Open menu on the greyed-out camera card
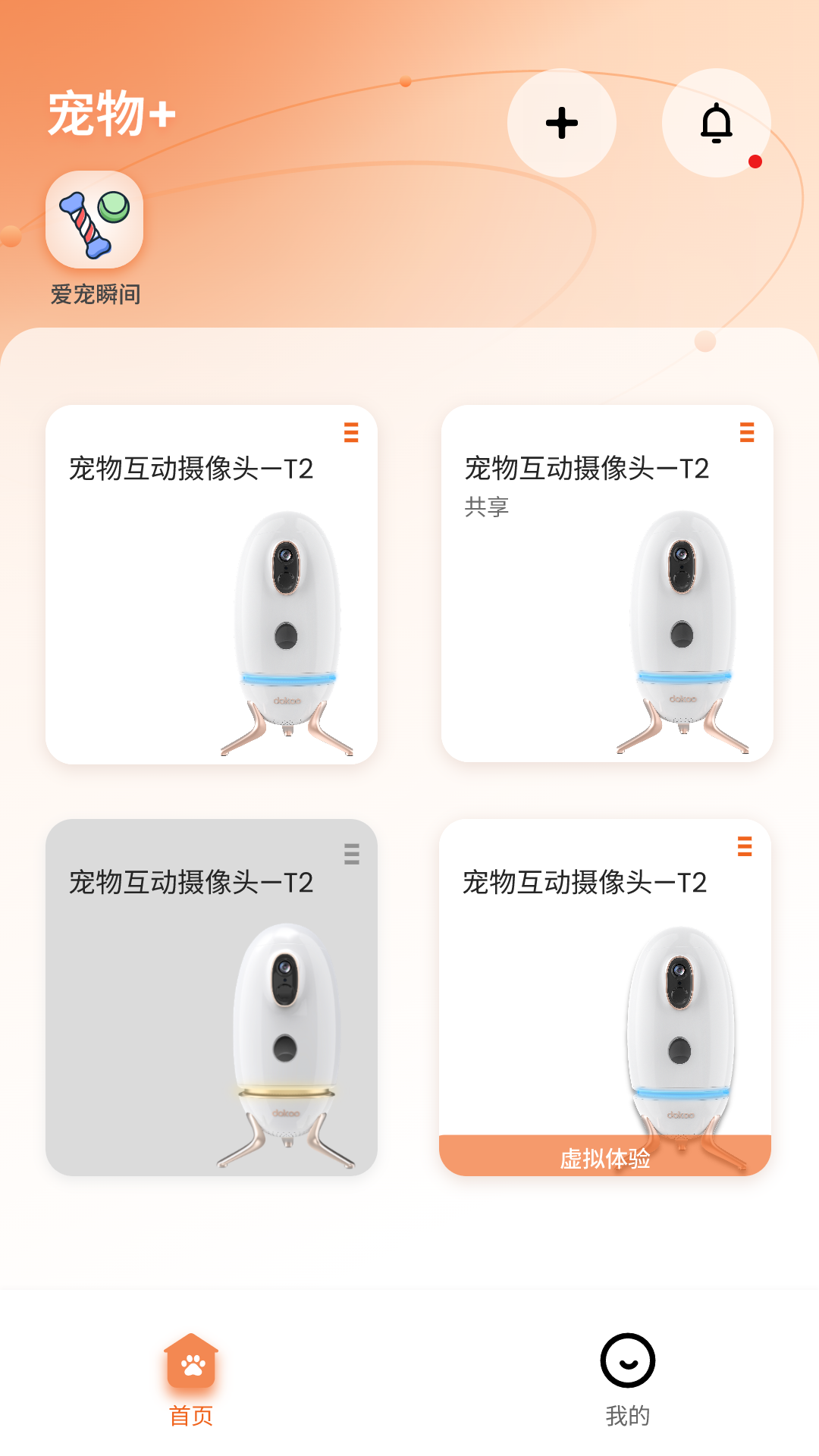 click(352, 854)
